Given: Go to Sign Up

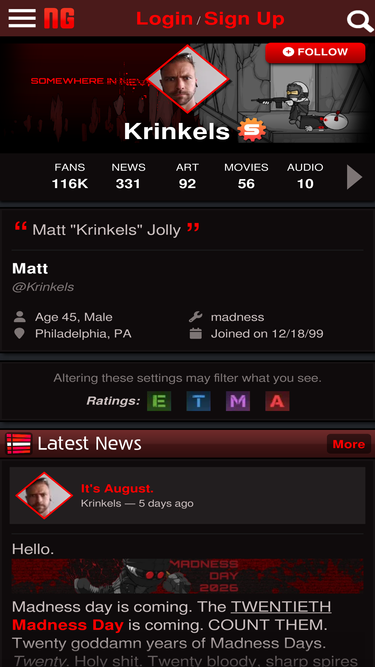Looking at the screenshot, I should [244, 18].
